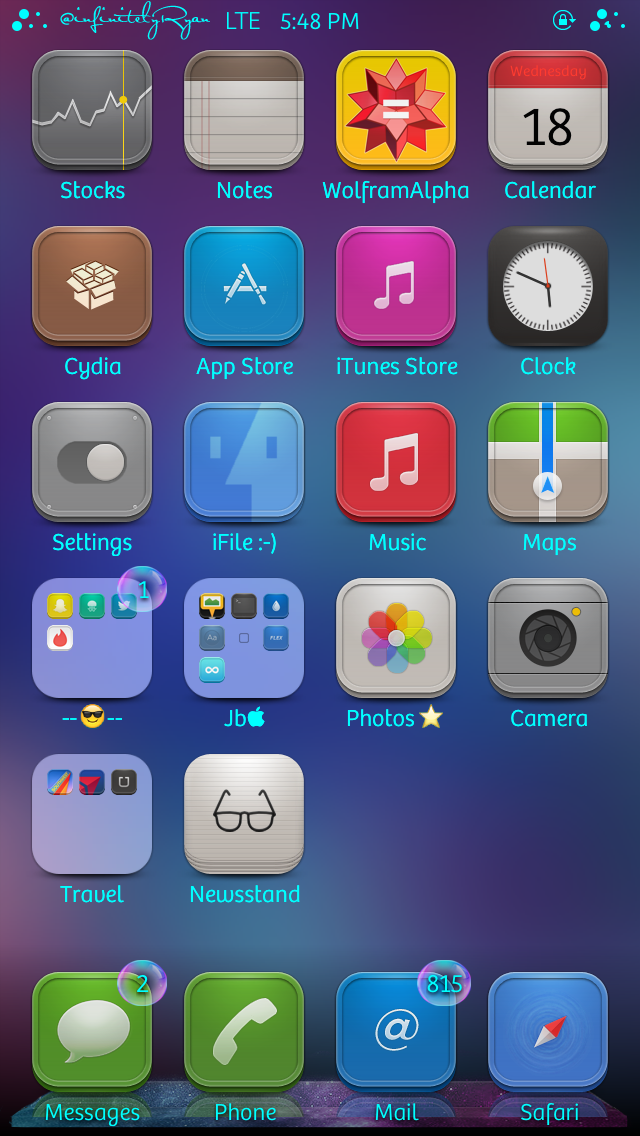Open Settings
The height and width of the screenshot is (1136, 640).
click(92, 461)
